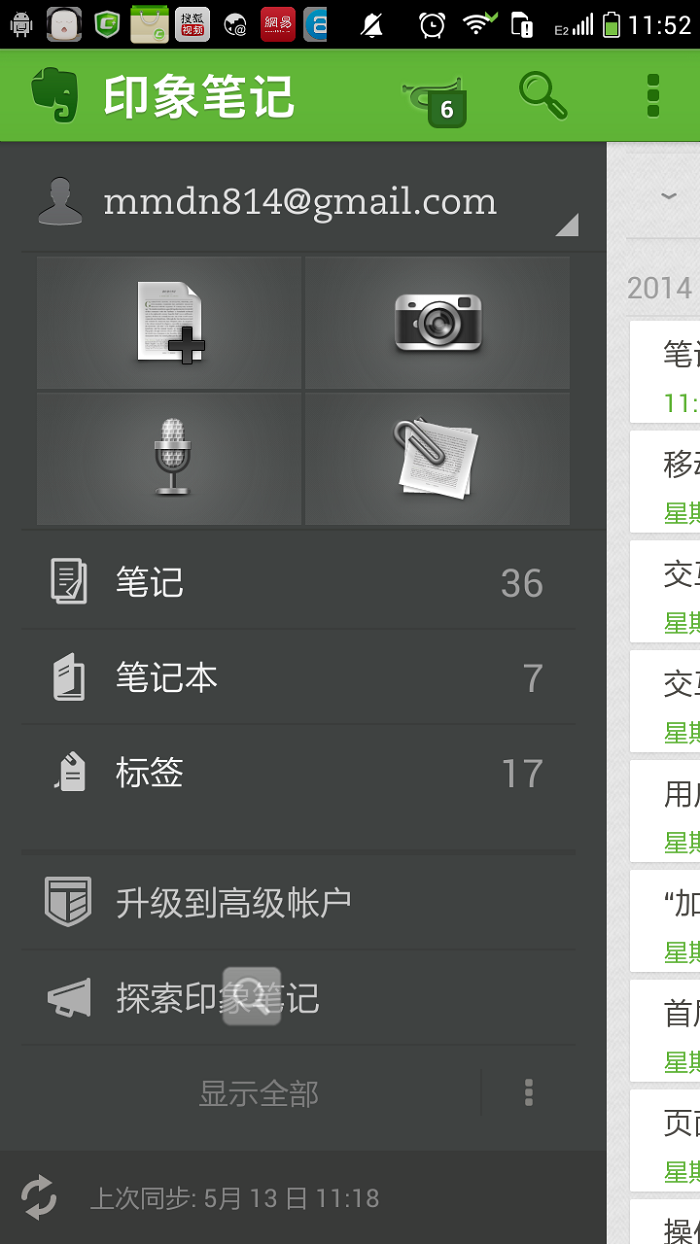Screen dimensions: 700x1244
Task: Open the top-right overflow menu
Action: point(653,96)
